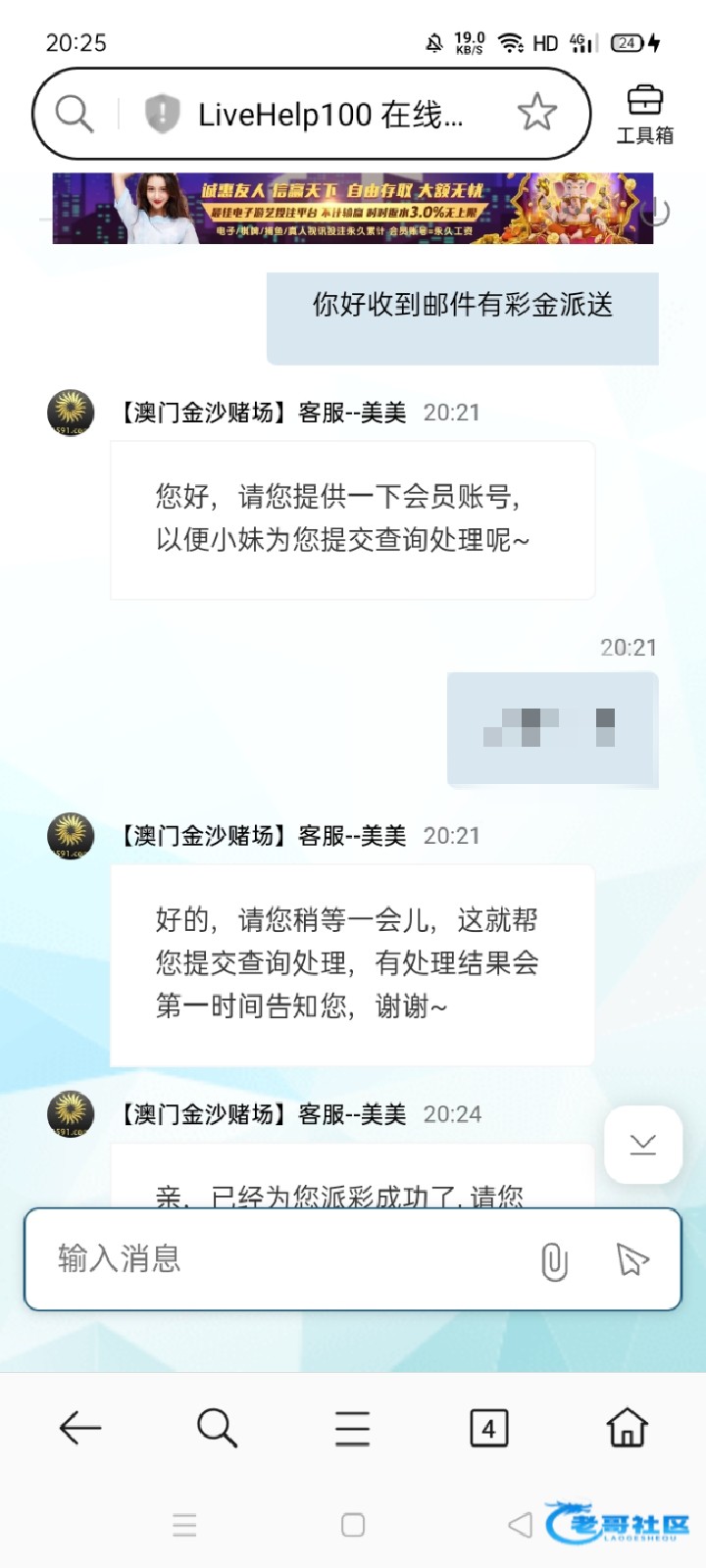Screen dimensions: 706x1568
Task: Open the 工具箱 toolbox
Action: pyautogui.click(x=644, y=115)
